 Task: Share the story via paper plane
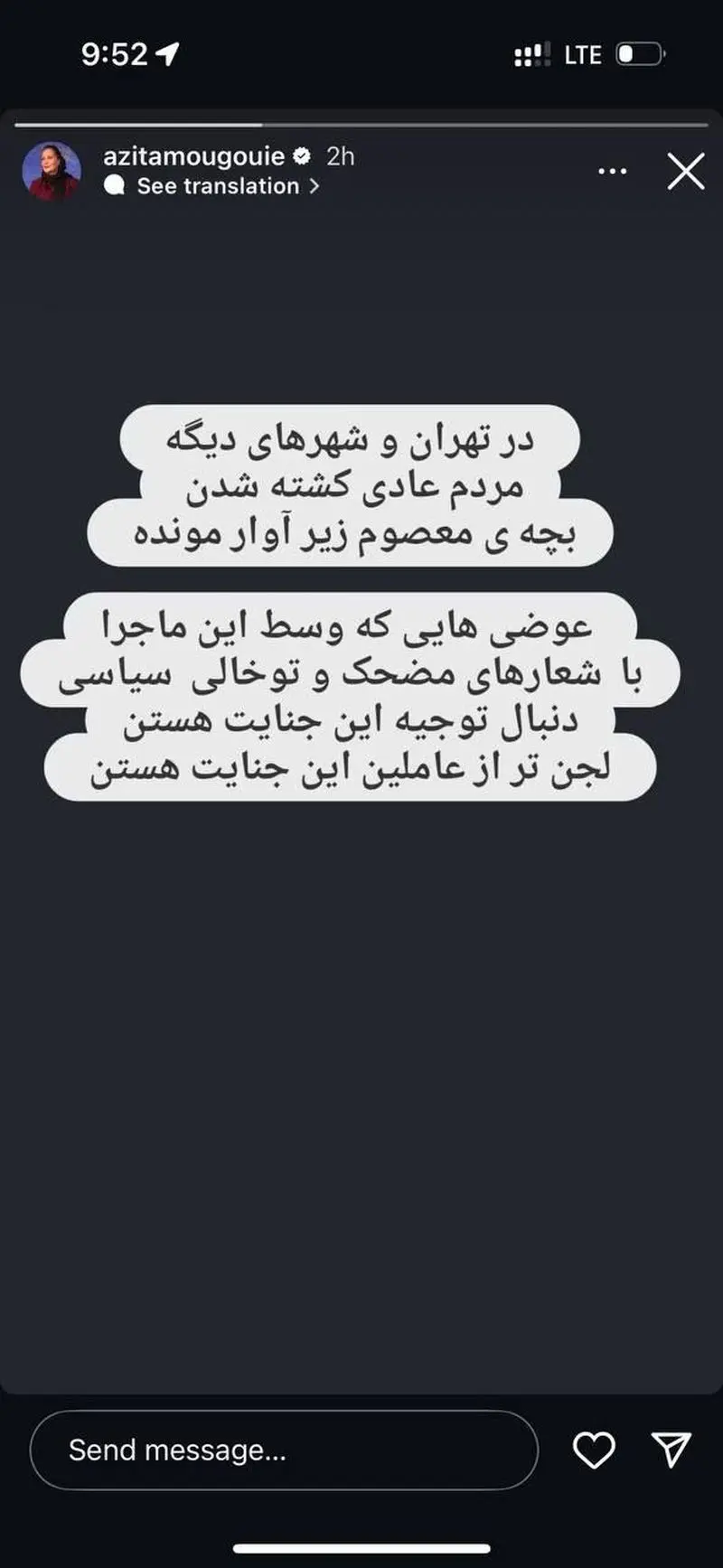(671, 1449)
